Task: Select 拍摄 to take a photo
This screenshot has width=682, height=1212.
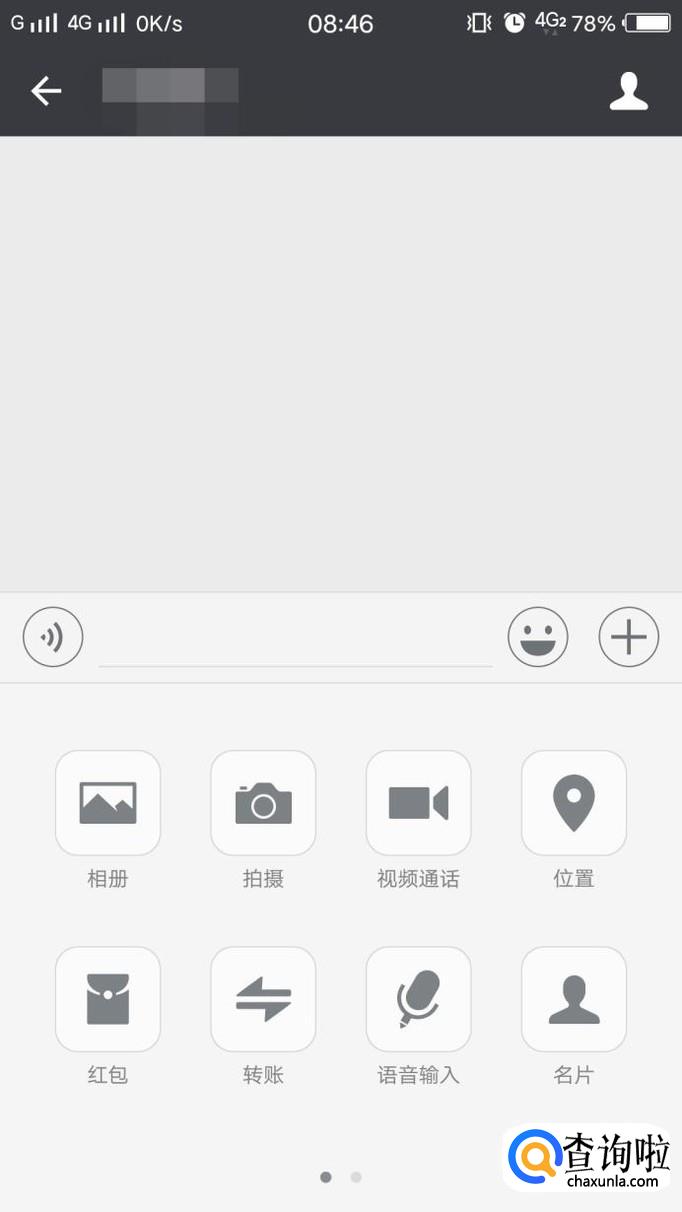Action: [263, 803]
